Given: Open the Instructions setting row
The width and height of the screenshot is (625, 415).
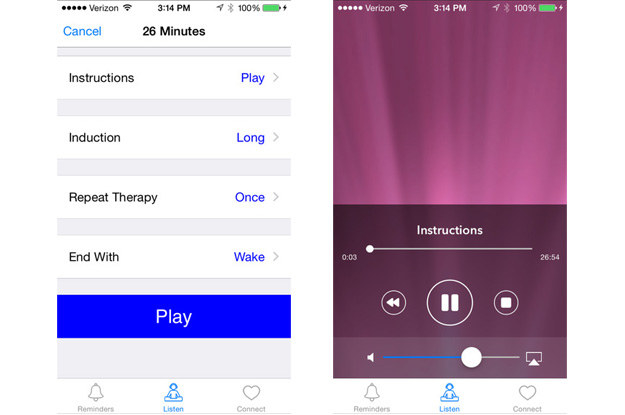Looking at the screenshot, I should (174, 78).
